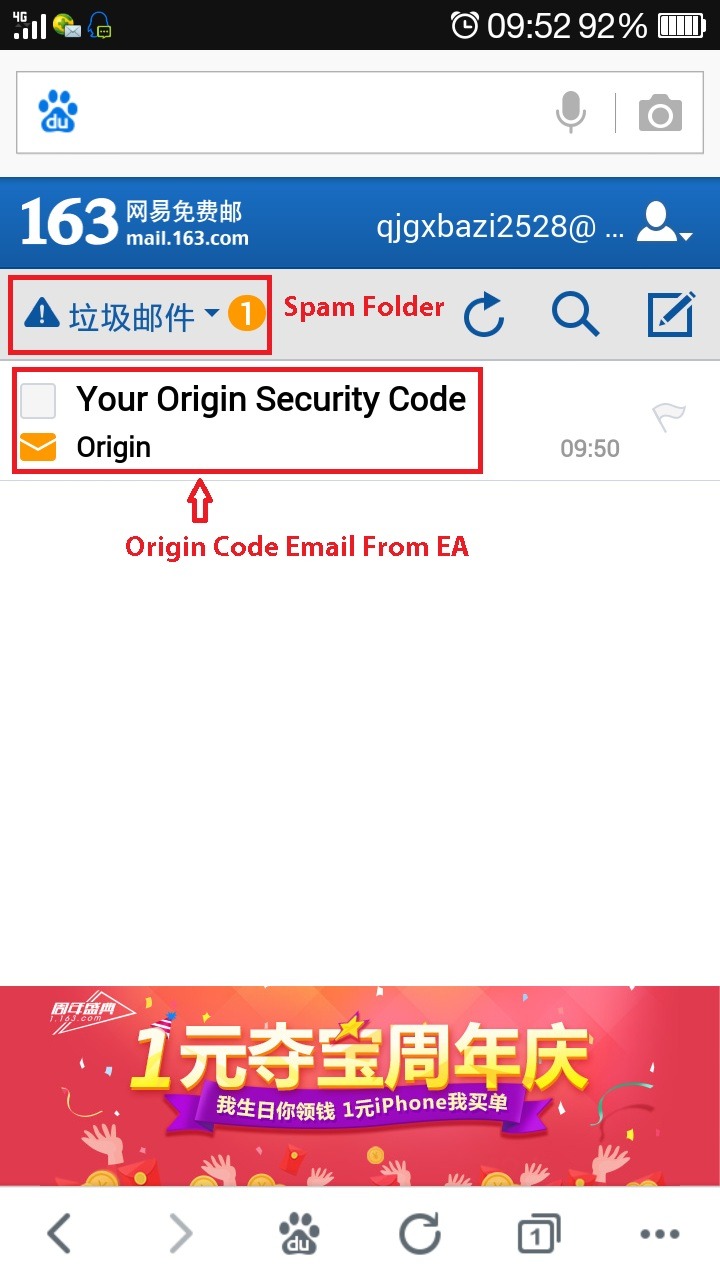Open the 1元夺宝周年庆 banner ad

coord(360,1085)
